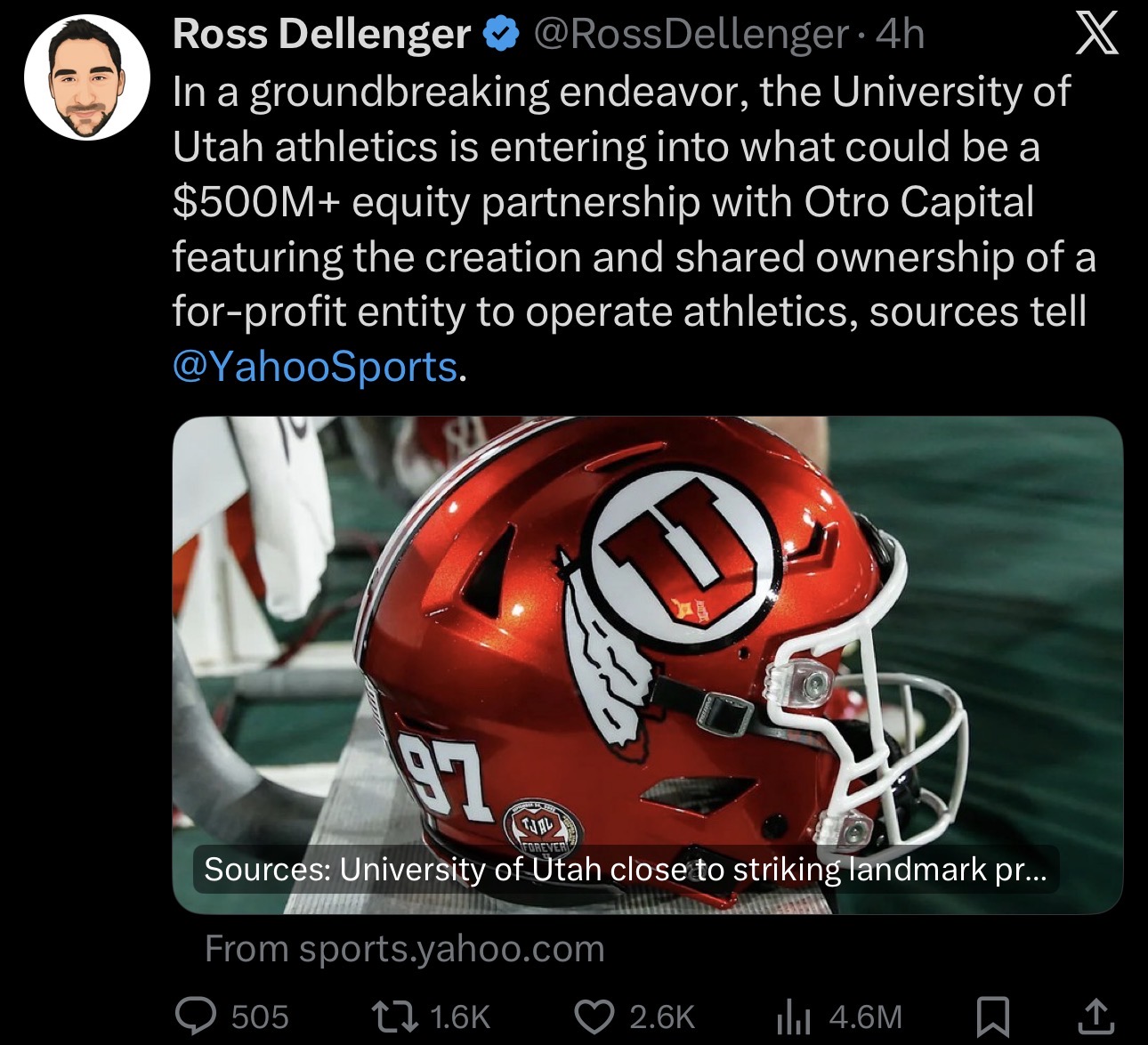Tap the X logo icon
Viewport: 1148px width, 1045px height.
pos(1096,36)
